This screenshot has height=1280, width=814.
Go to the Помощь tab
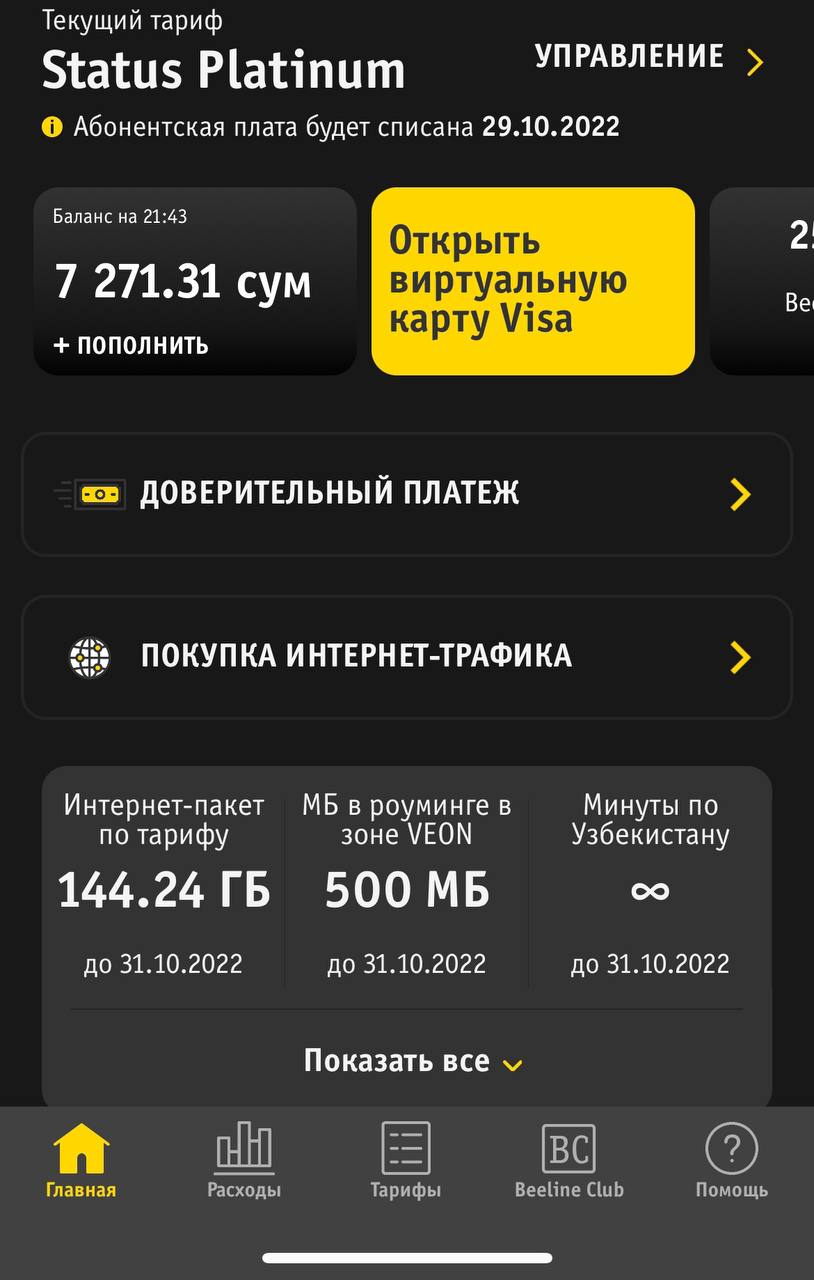pyautogui.click(x=731, y=1160)
